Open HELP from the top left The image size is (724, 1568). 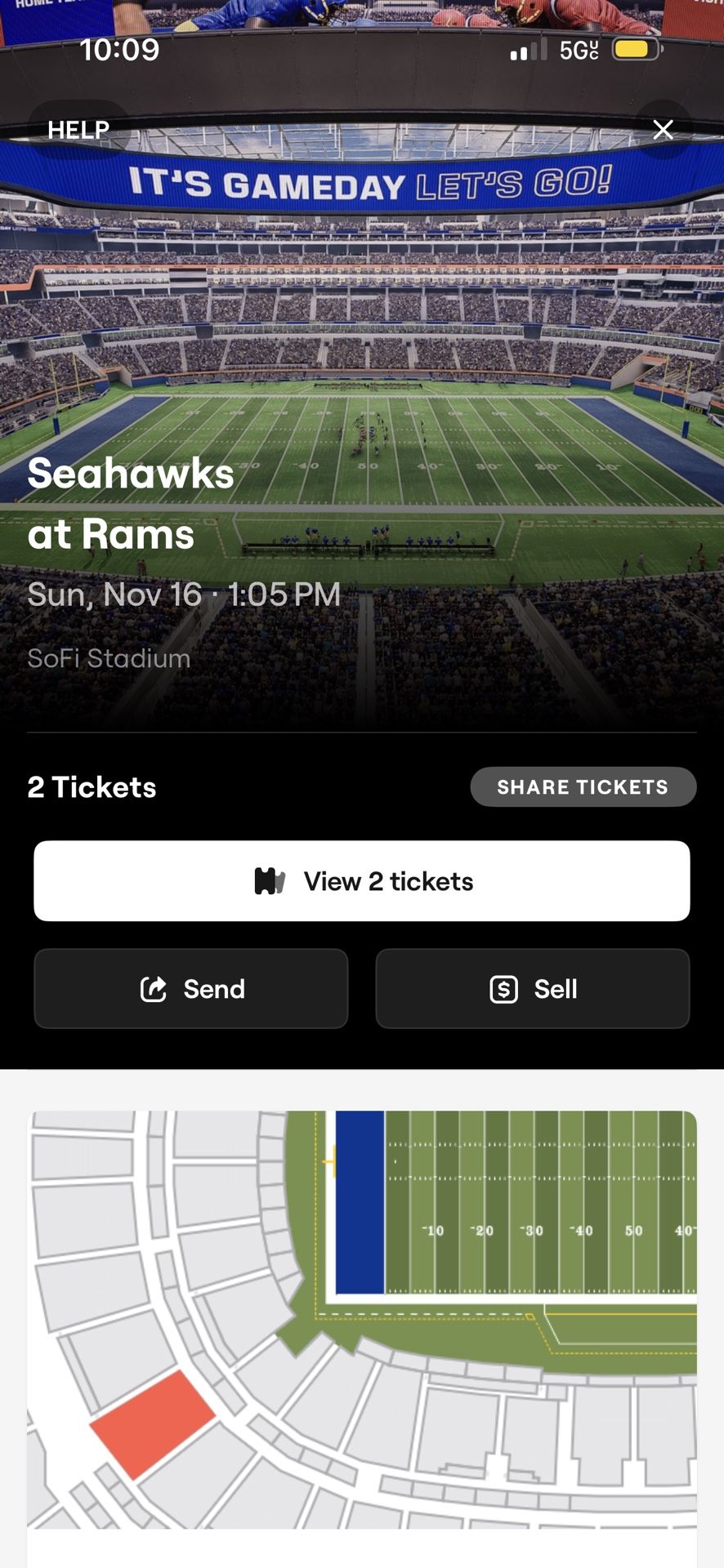coord(77,129)
